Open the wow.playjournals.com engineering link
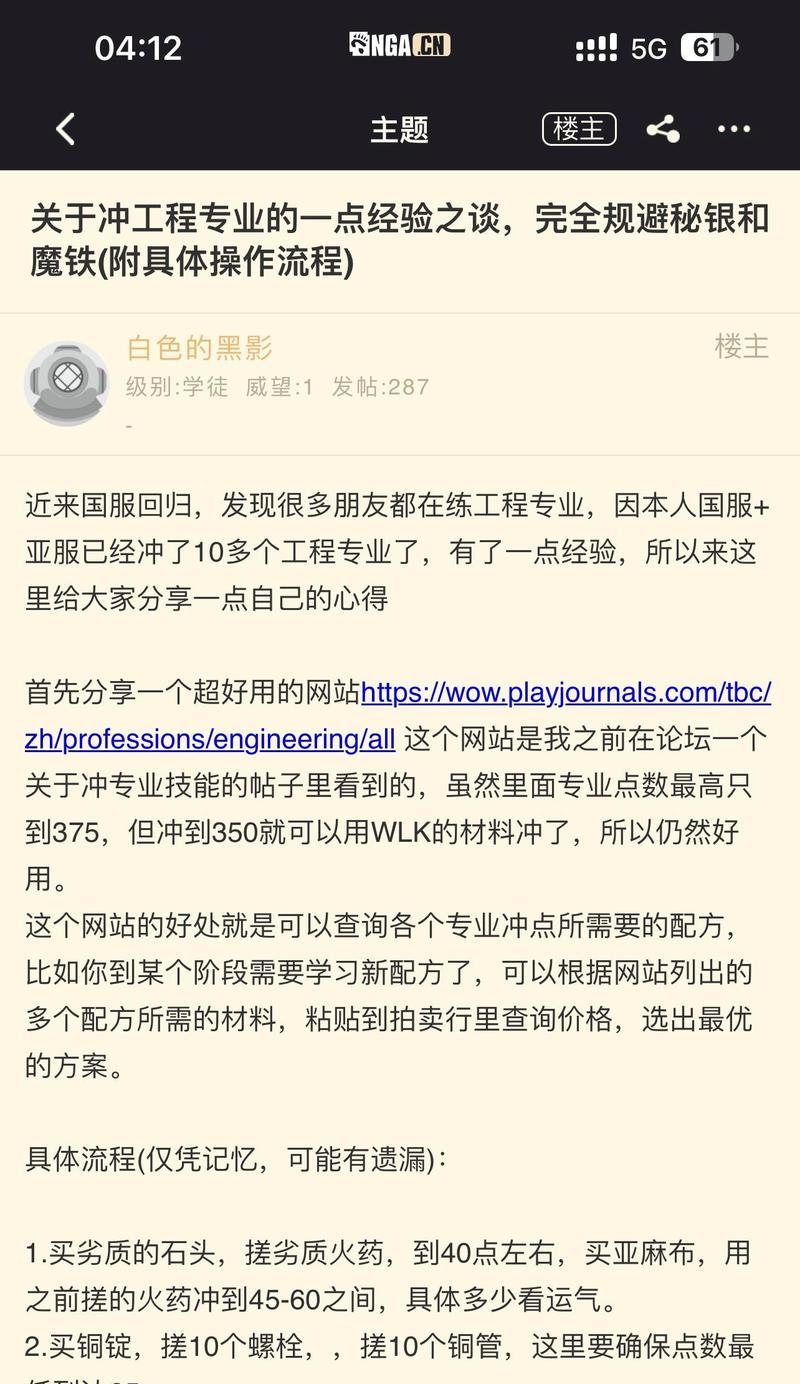Image resolution: width=800 pixels, height=1384 pixels. click(x=565, y=692)
